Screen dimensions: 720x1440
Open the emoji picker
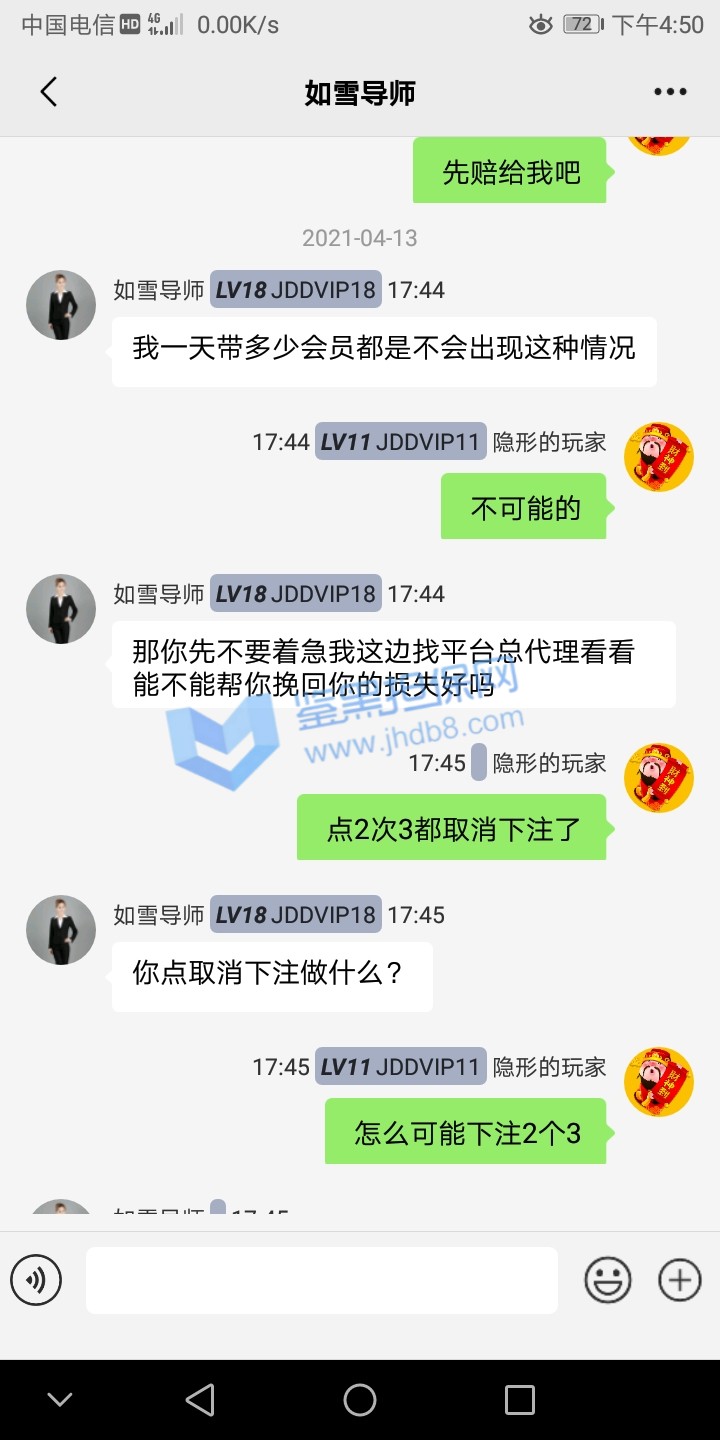pyautogui.click(x=608, y=1280)
